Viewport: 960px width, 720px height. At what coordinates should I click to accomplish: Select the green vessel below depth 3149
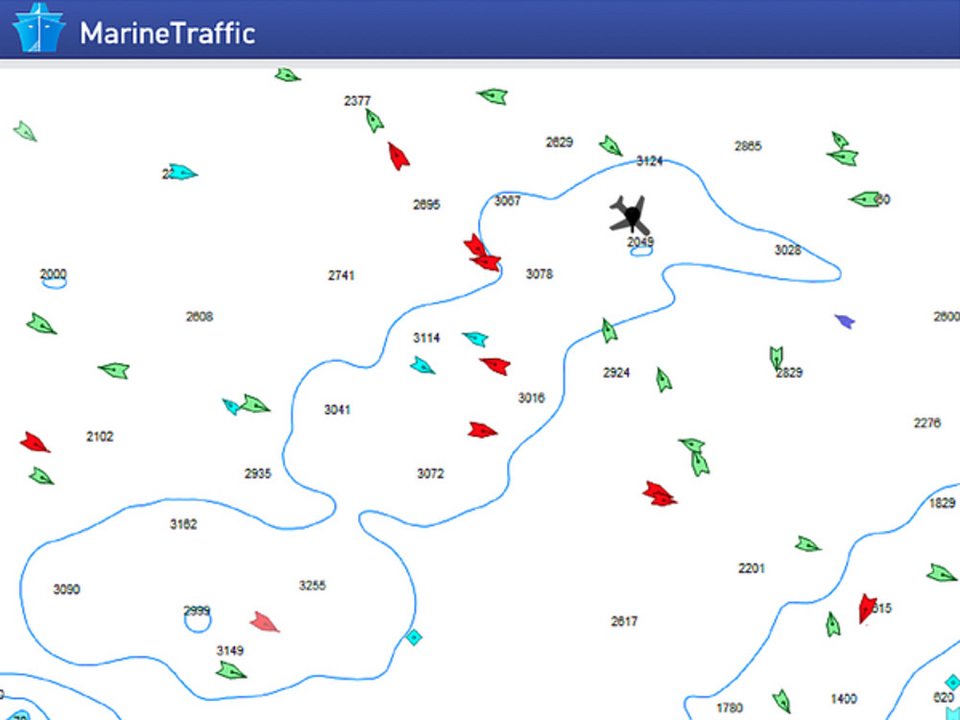tap(231, 670)
